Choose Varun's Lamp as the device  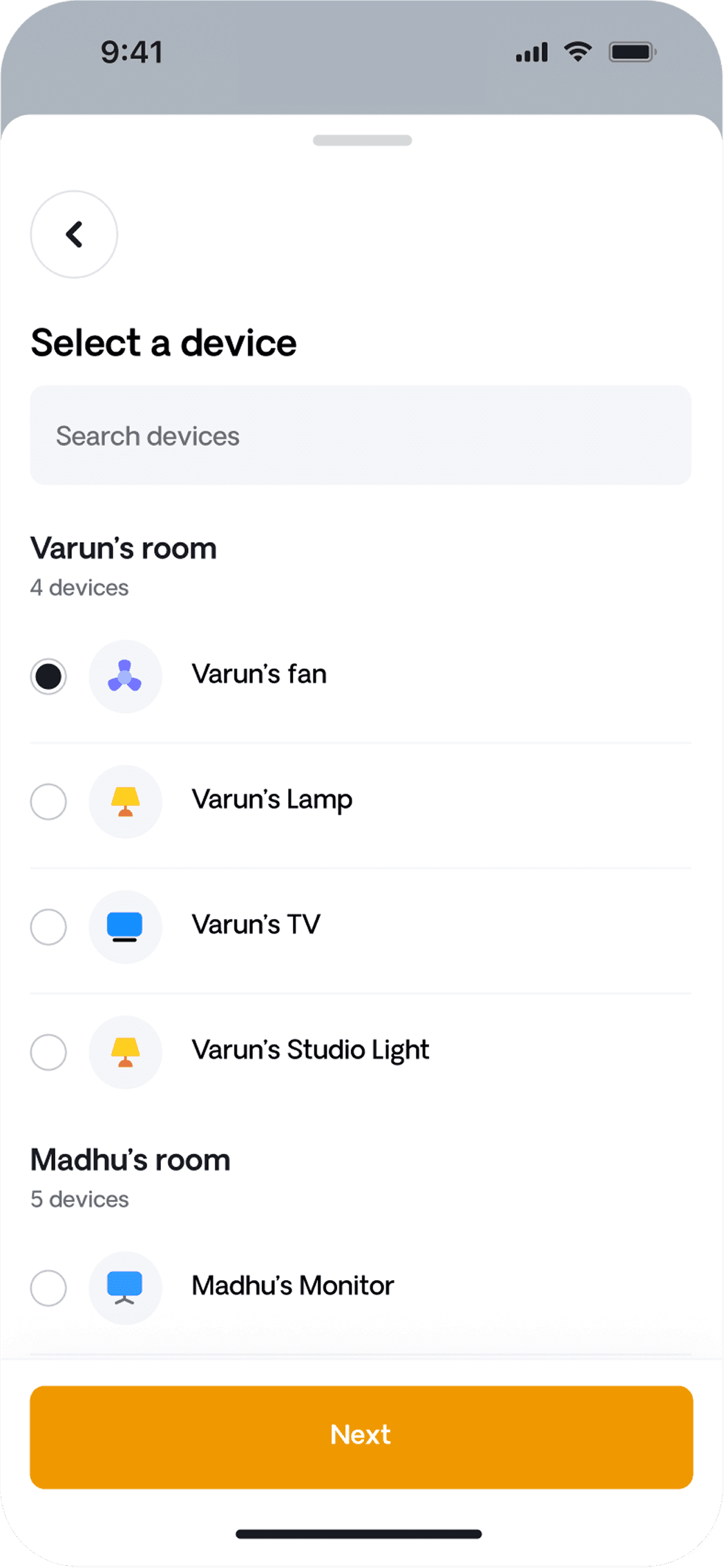pyautogui.click(x=48, y=802)
